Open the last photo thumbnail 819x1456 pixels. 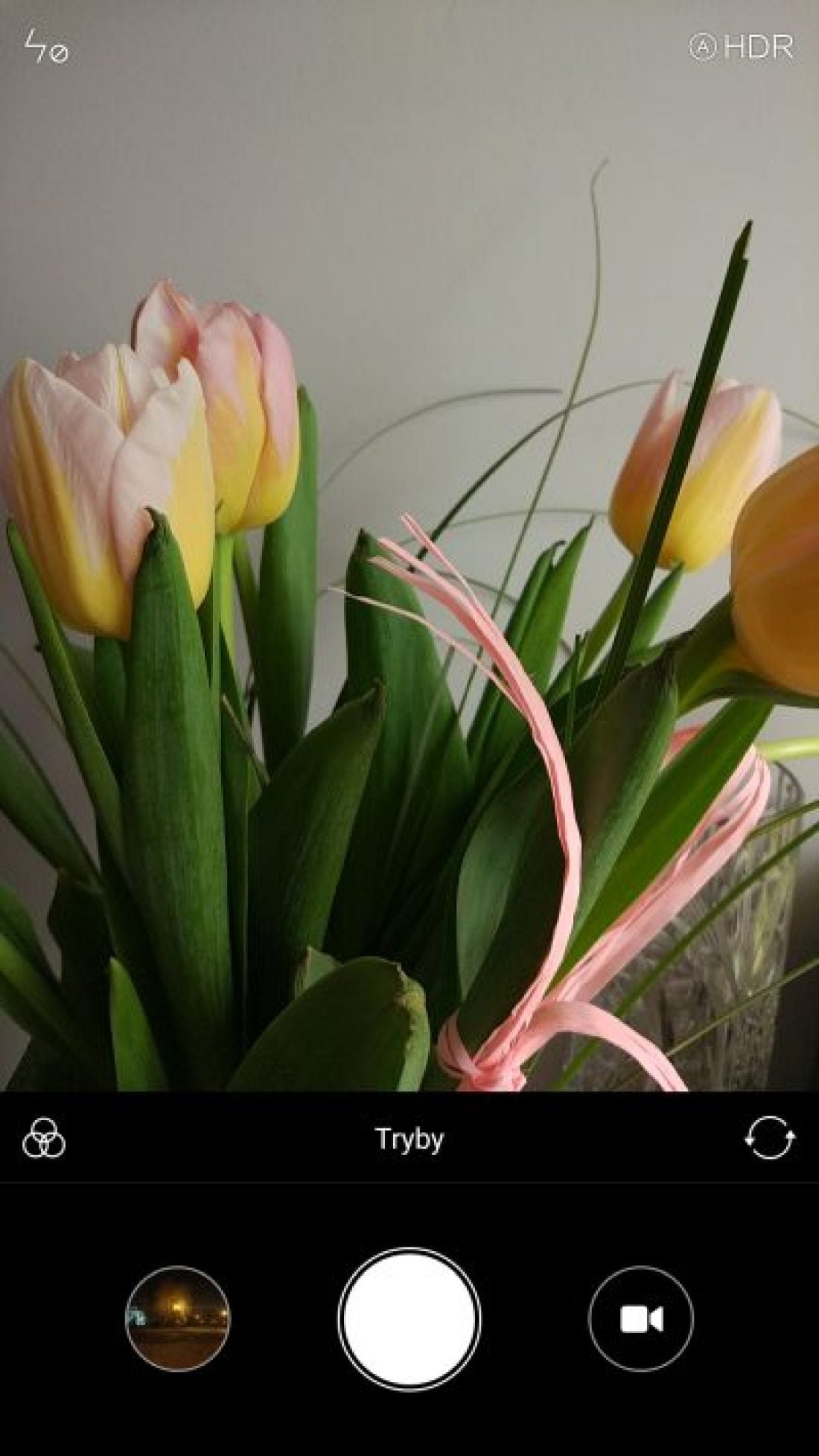click(178, 1318)
